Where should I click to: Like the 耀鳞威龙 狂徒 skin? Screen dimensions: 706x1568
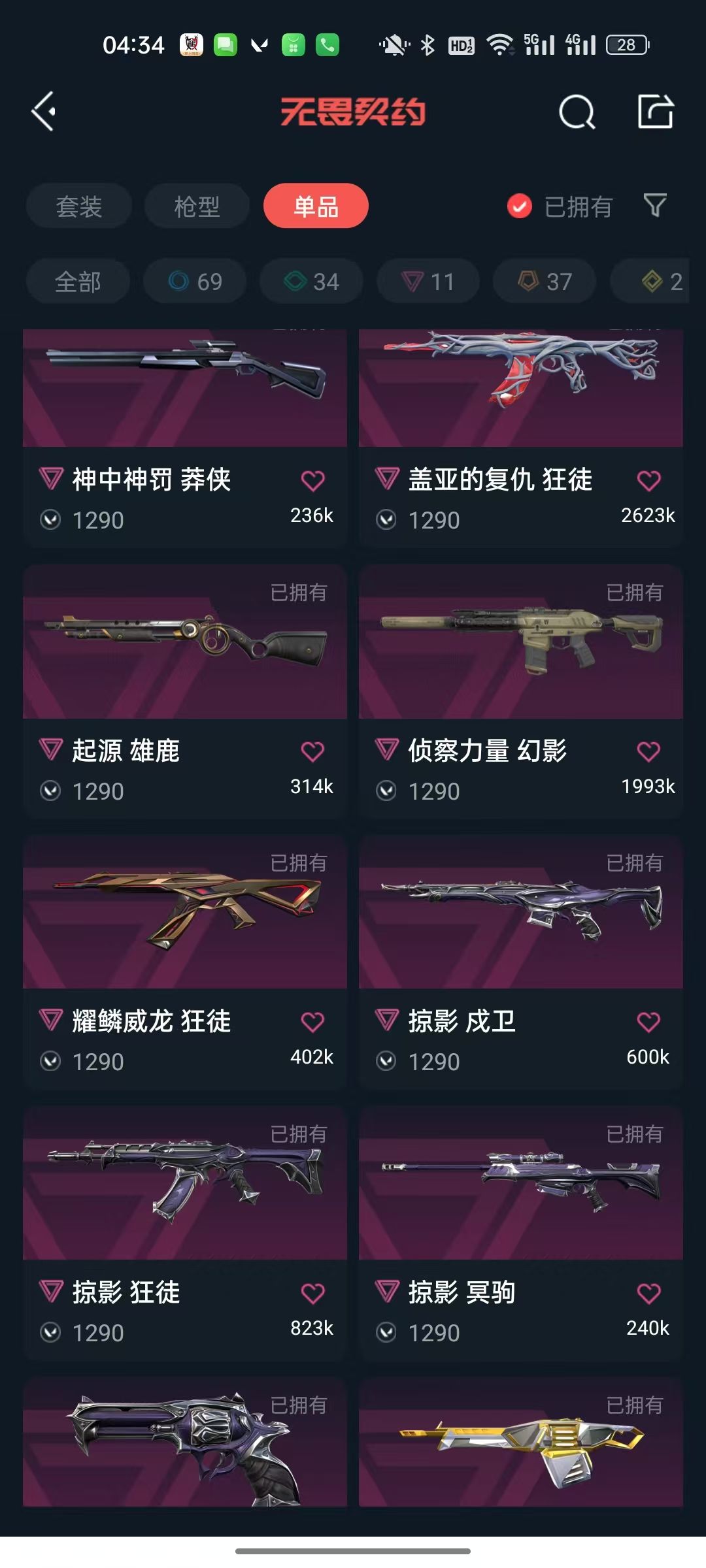coord(312,1022)
